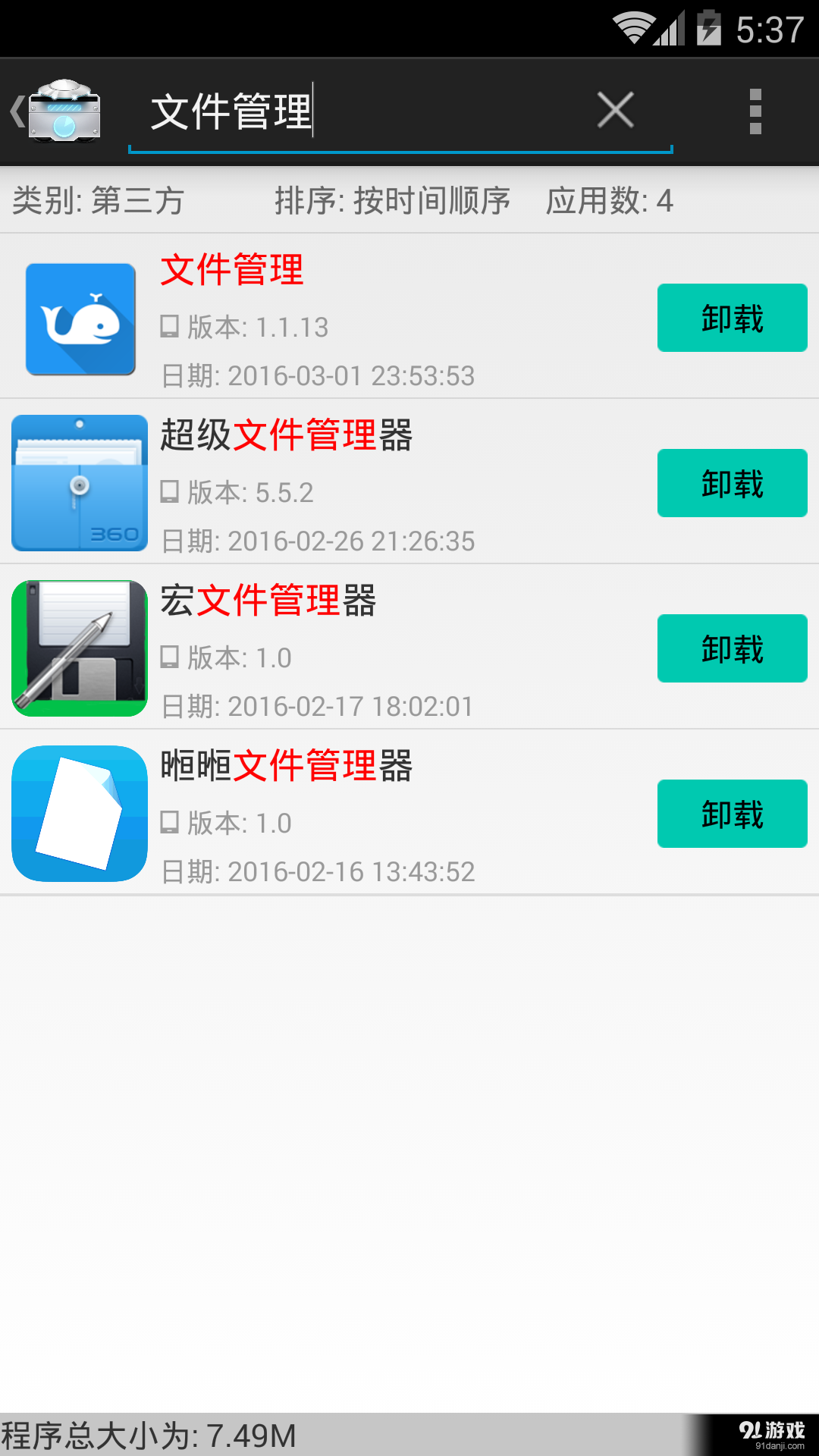Click the 360 超级文件管理器 app icon
The image size is (819, 1456).
pyautogui.click(x=80, y=483)
